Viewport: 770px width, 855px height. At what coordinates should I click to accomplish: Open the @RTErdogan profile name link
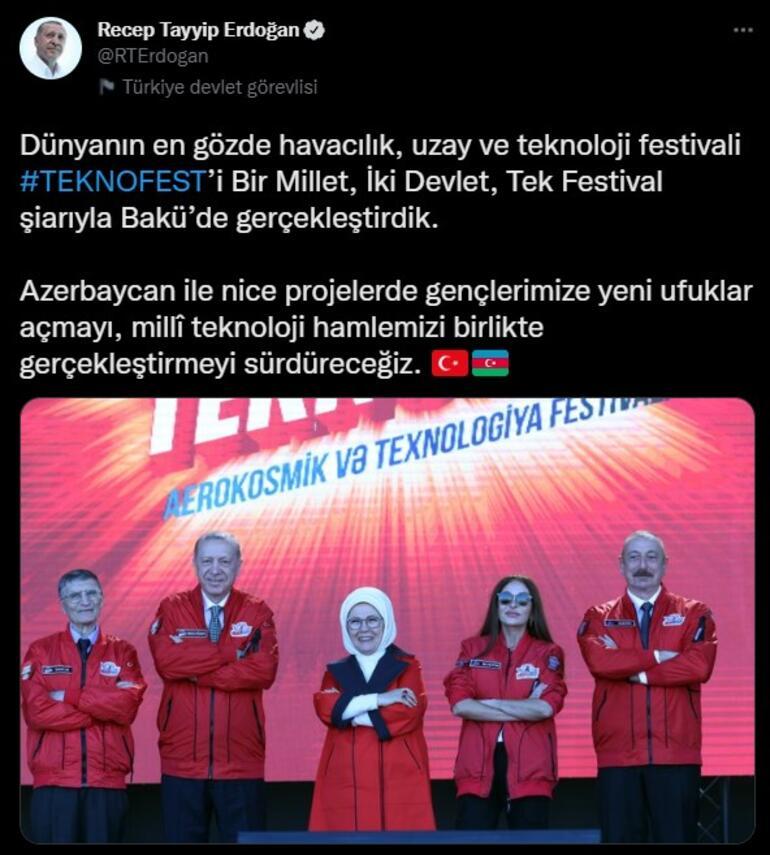point(152,57)
